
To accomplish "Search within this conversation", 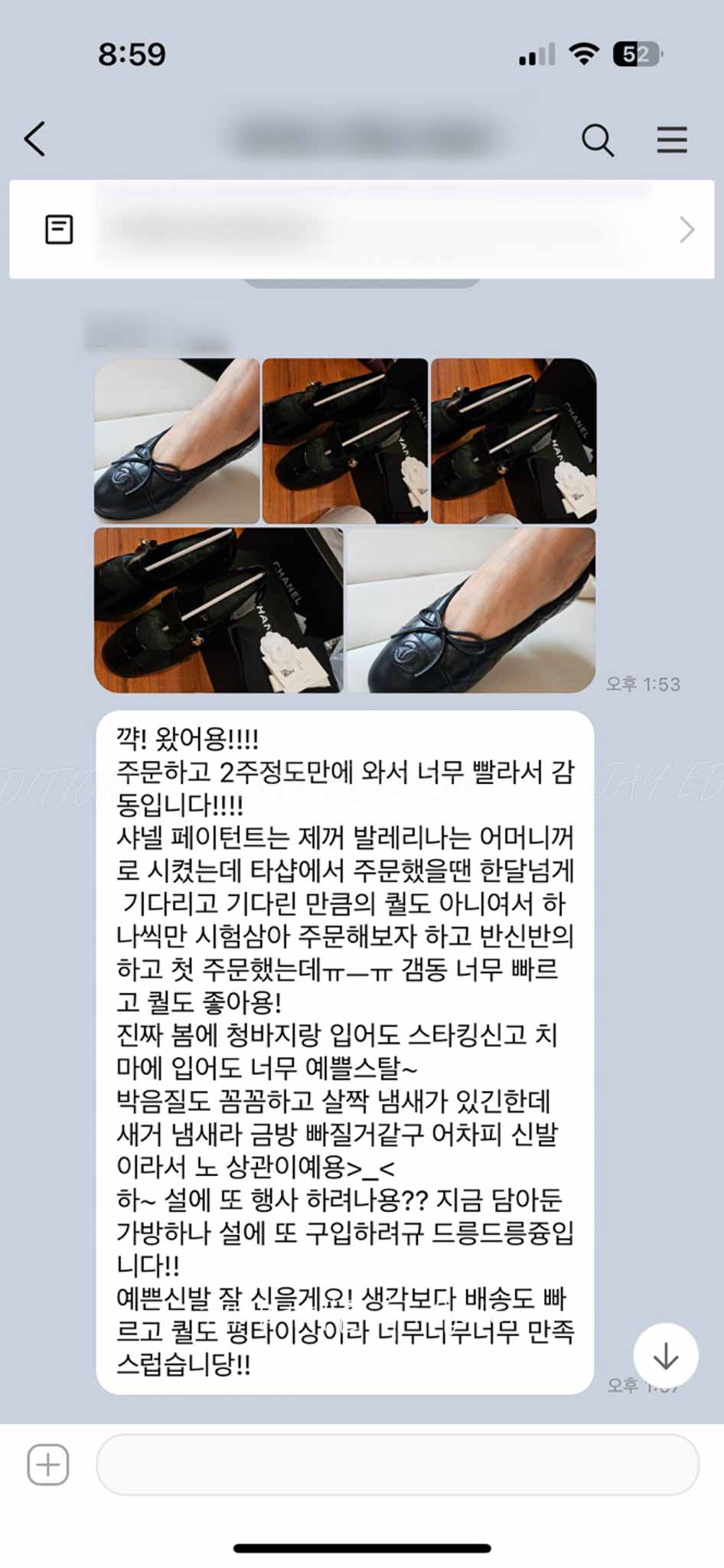I will coord(597,140).
